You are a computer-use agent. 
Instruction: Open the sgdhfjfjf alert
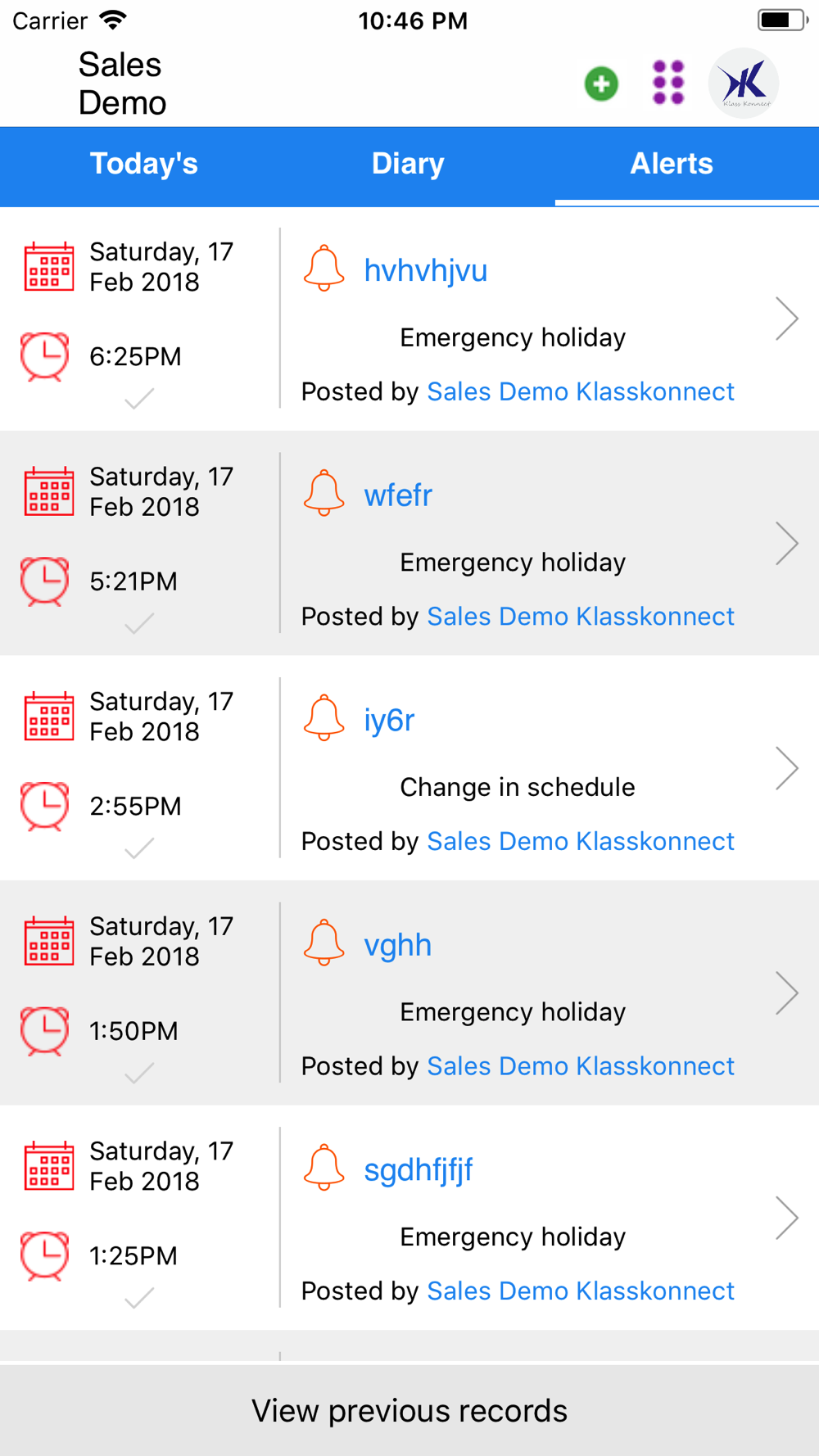[409, 1218]
